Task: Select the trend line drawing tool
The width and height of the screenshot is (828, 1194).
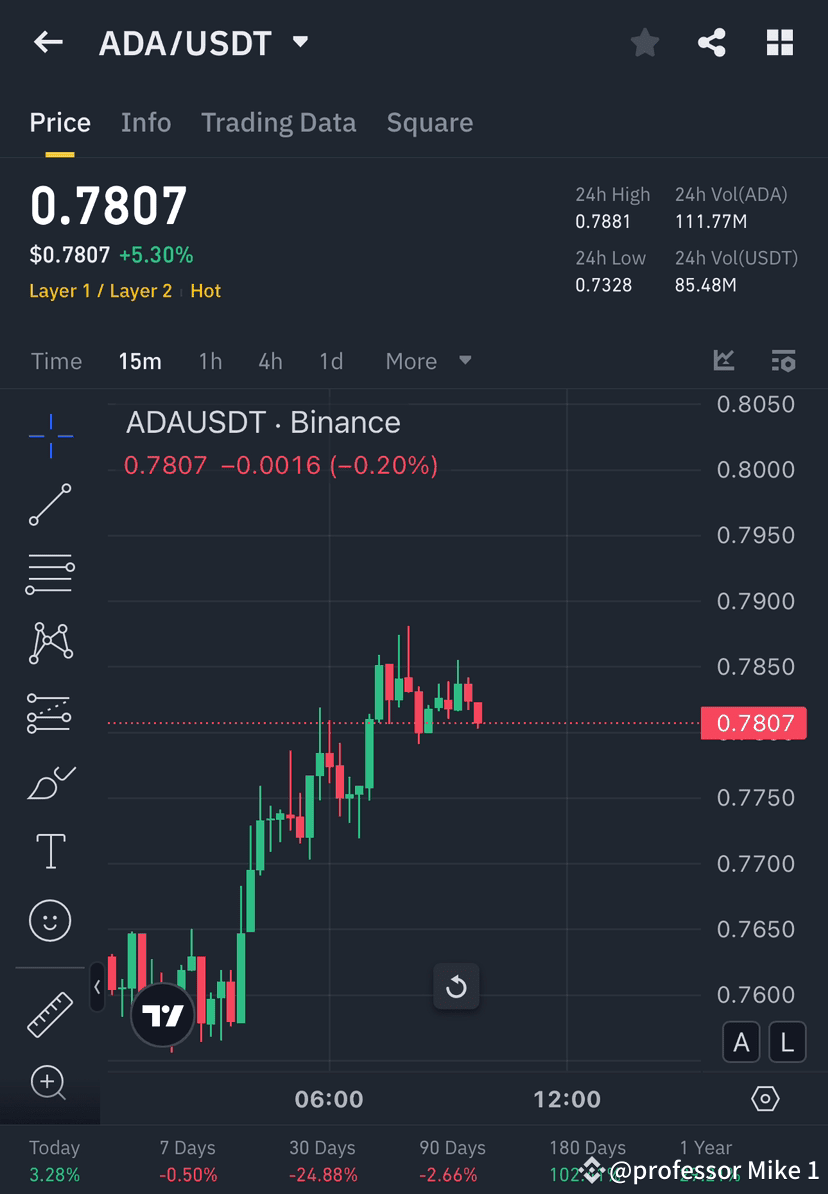Action: pos(50,505)
